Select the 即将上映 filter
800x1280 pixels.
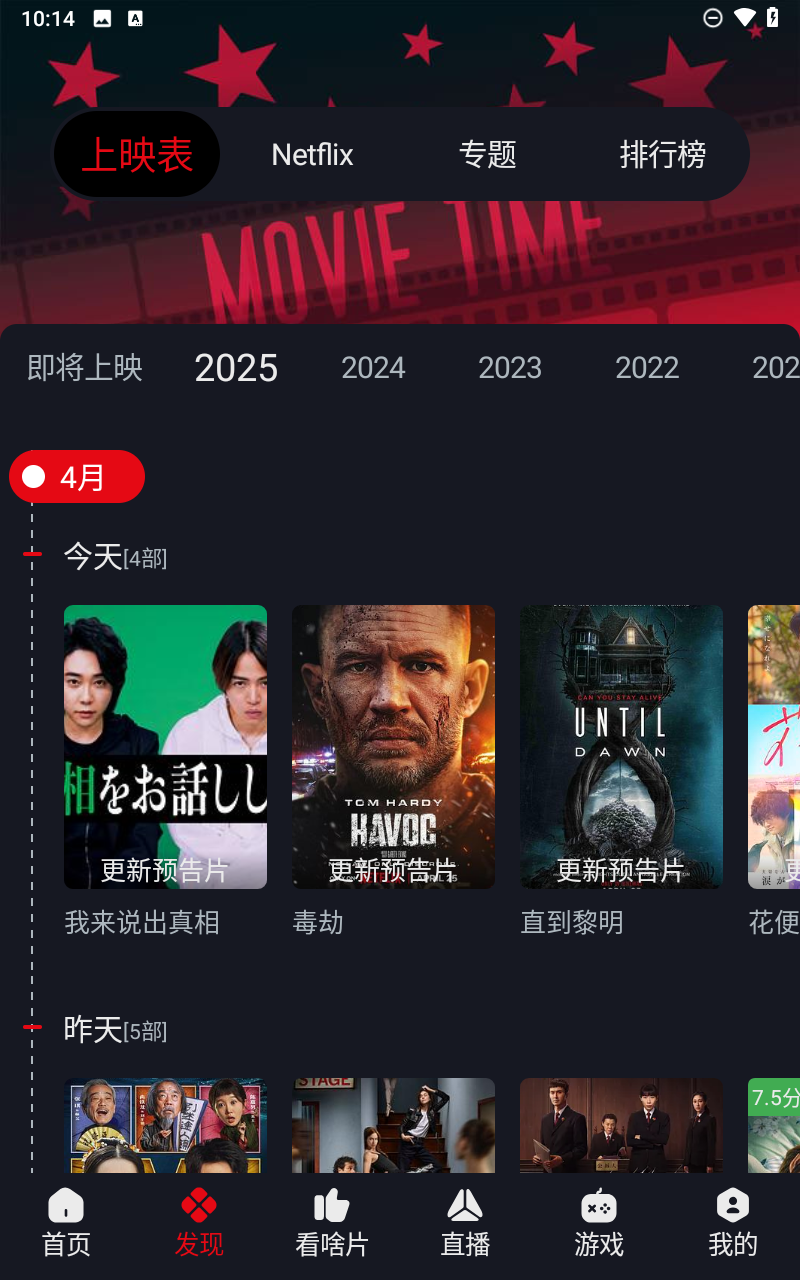point(85,368)
